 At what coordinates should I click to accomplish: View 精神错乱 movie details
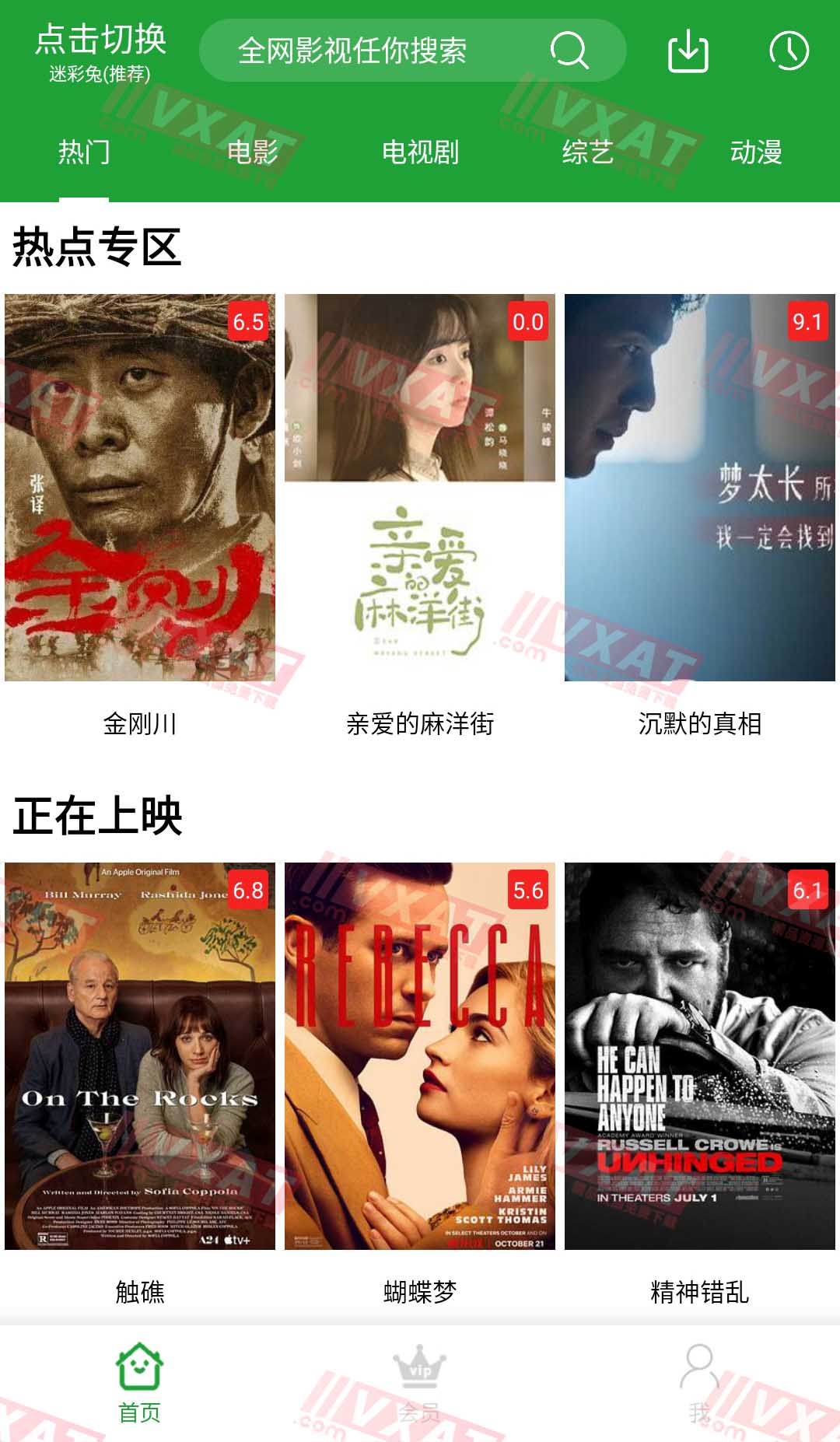click(x=699, y=1058)
